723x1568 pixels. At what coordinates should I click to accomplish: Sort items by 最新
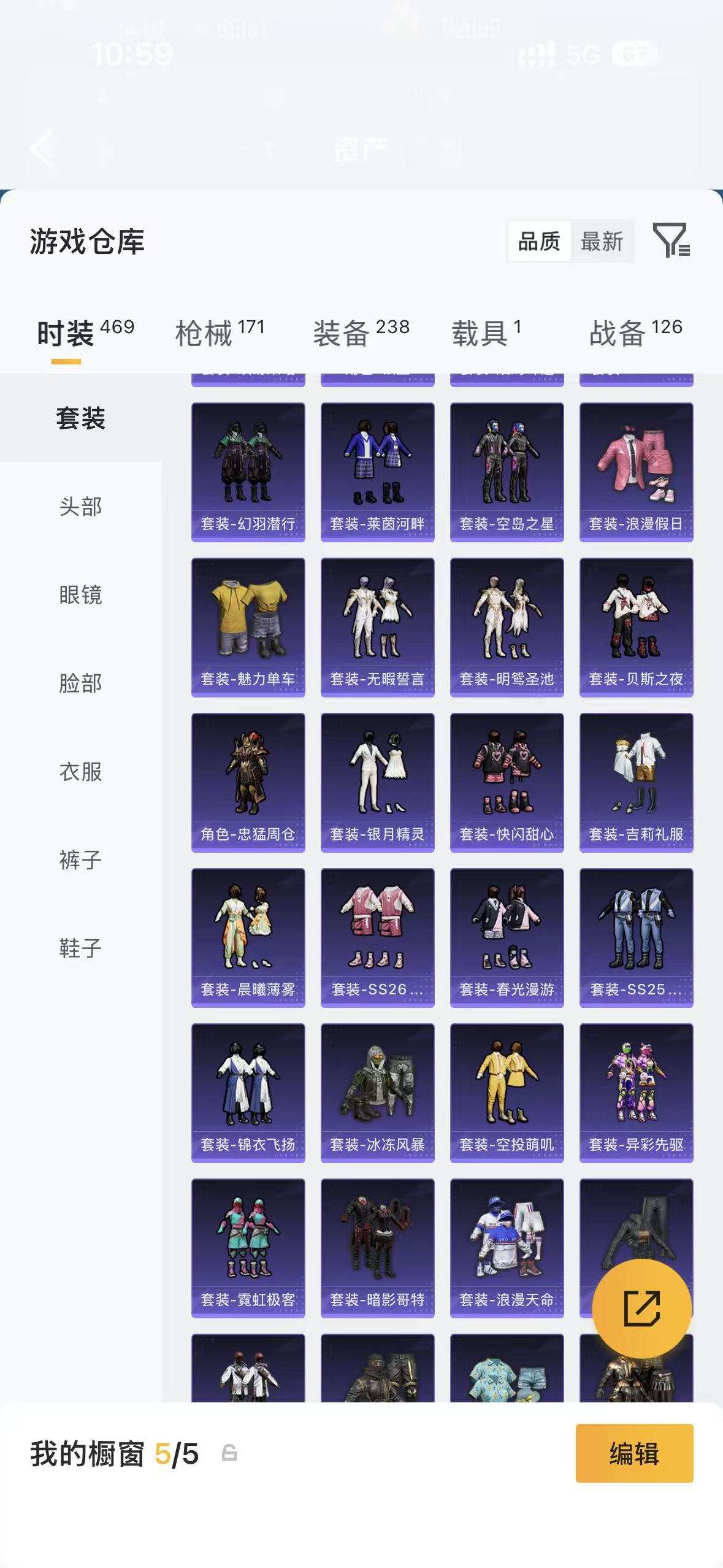pos(602,242)
